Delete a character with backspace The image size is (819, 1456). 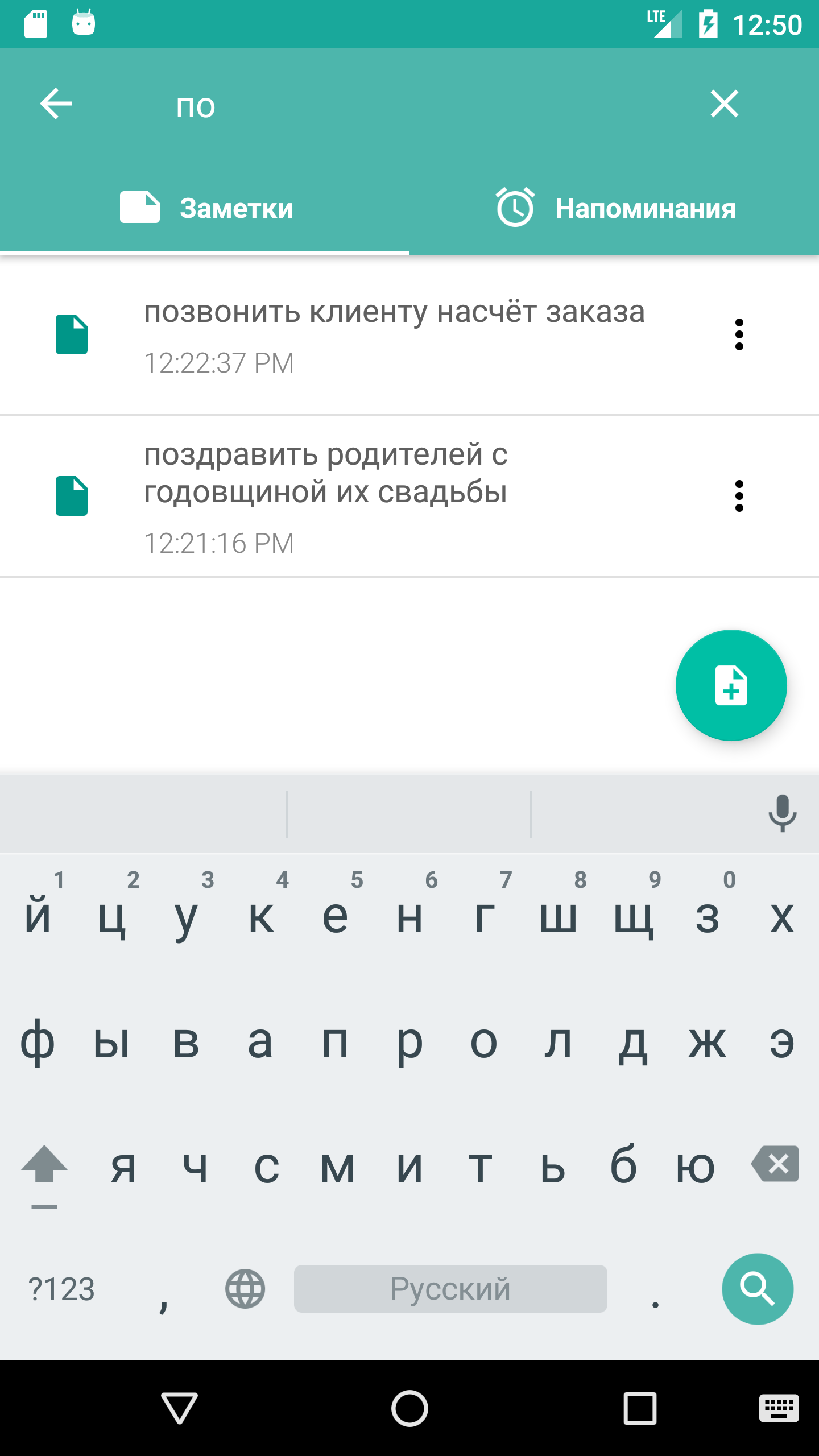775,1164
